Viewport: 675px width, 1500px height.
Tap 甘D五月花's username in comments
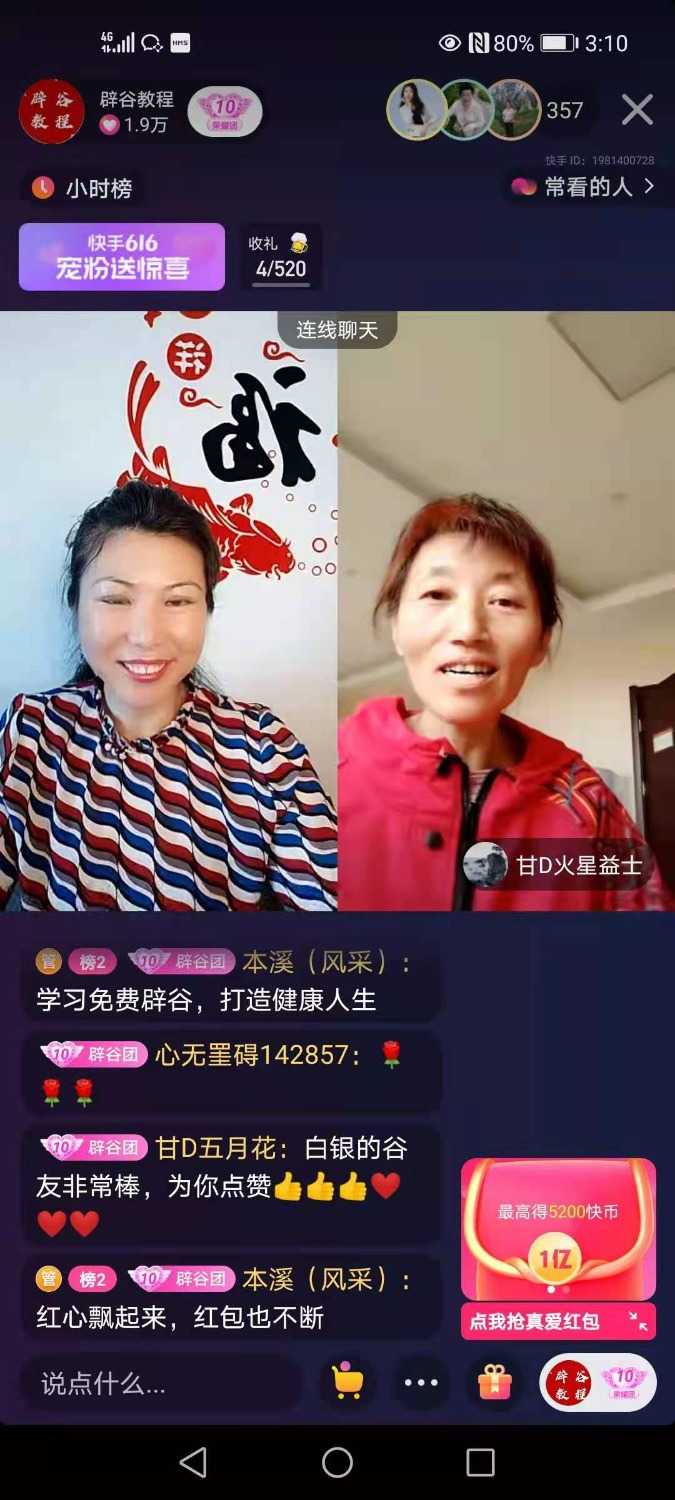pos(224,1147)
